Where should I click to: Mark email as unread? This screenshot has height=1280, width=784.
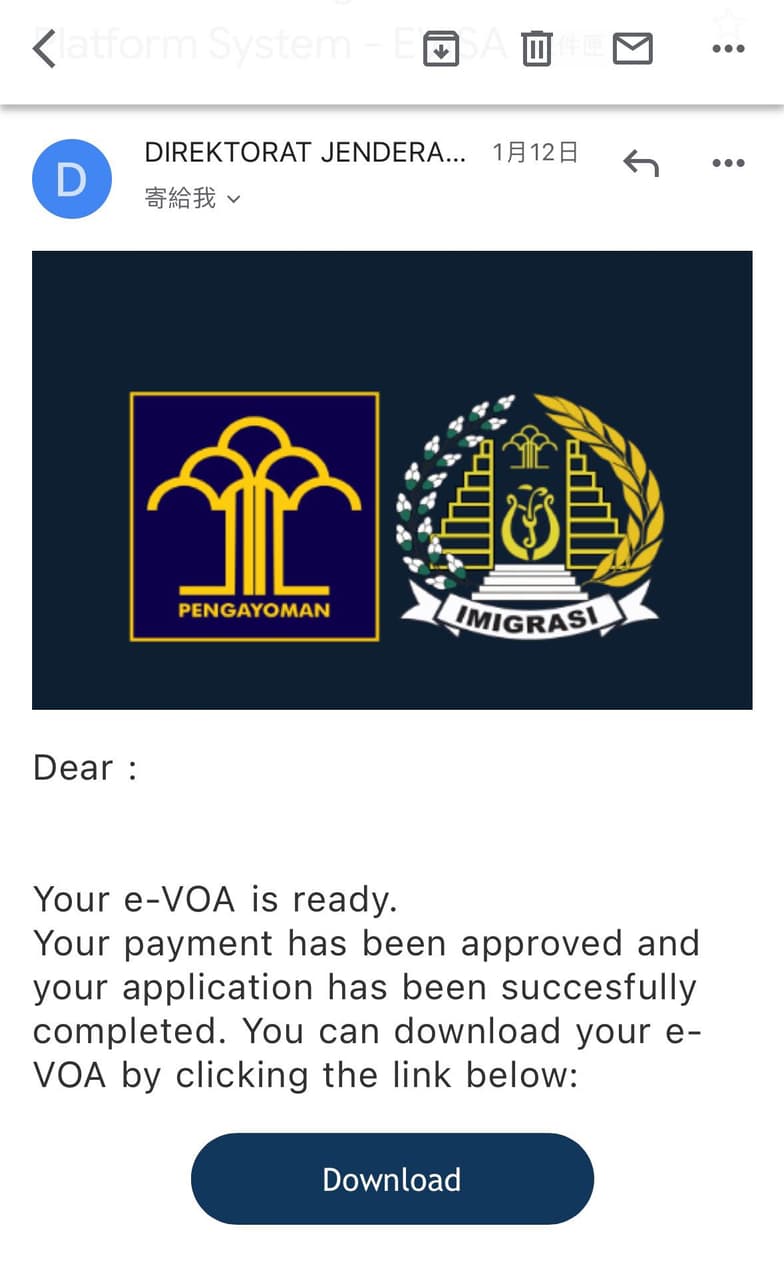(632, 48)
